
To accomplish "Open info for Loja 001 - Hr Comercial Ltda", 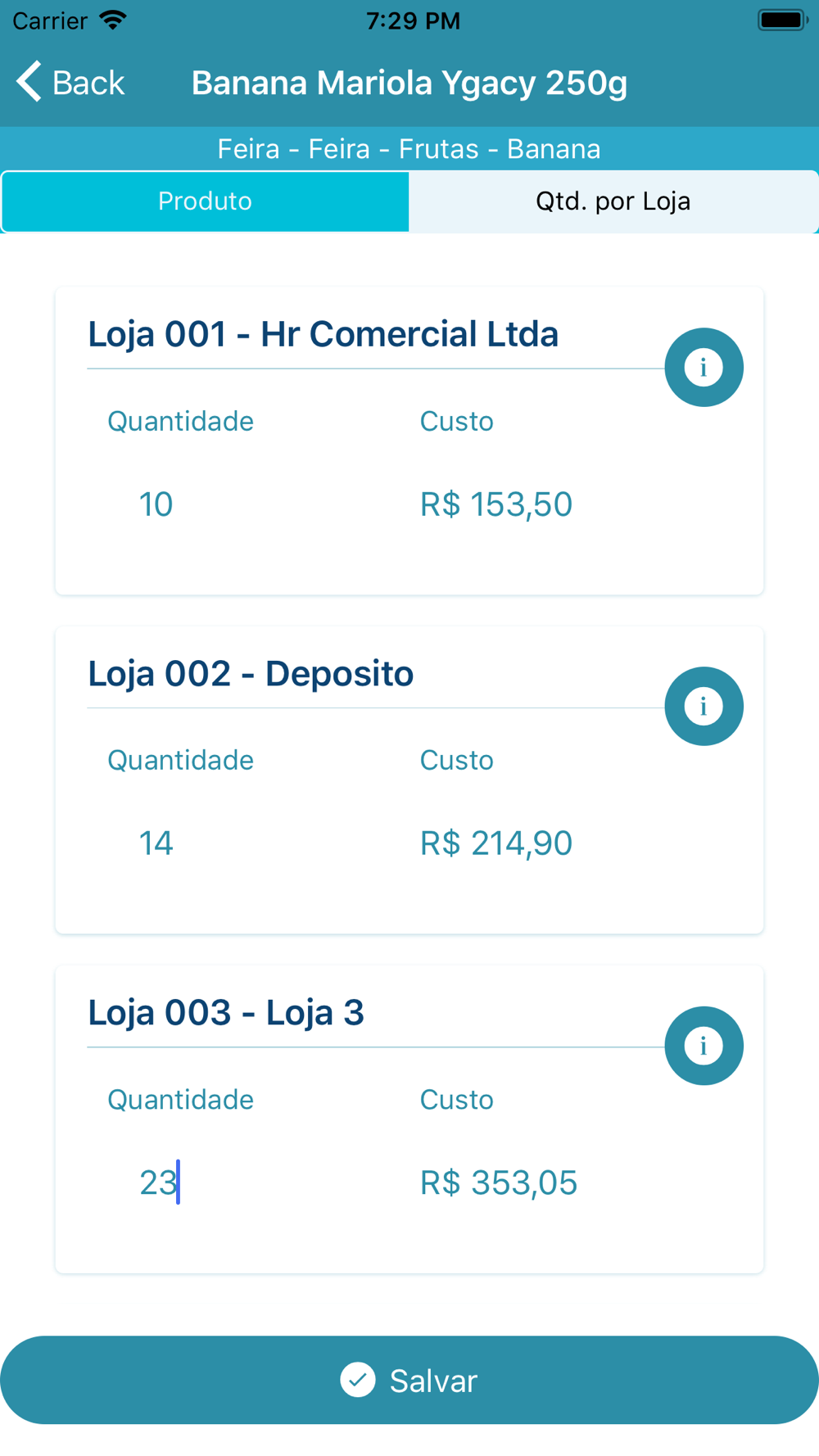I will [x=704, y=368].
